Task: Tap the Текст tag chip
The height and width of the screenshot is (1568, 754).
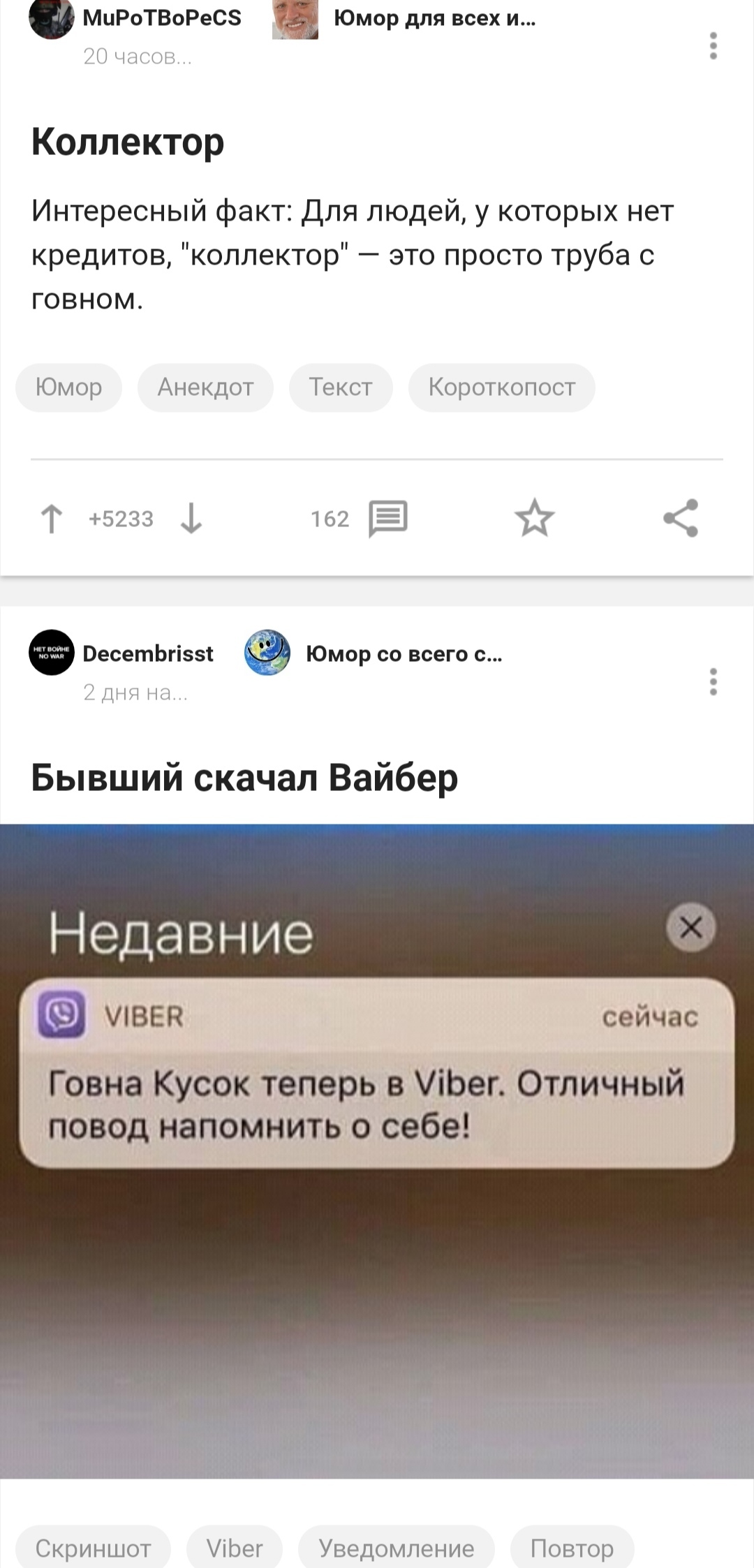Action: click(x=341, y=387)
